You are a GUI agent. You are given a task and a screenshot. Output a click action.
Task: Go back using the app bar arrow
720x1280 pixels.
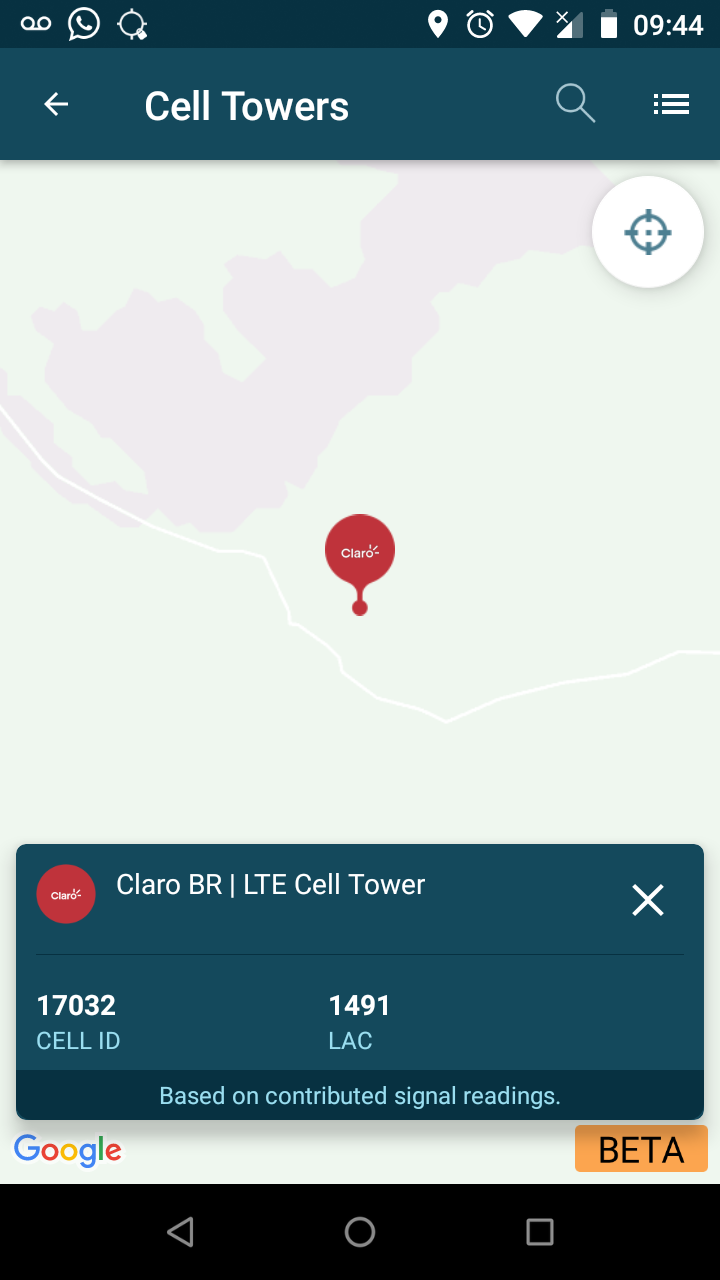click(56, 104)
